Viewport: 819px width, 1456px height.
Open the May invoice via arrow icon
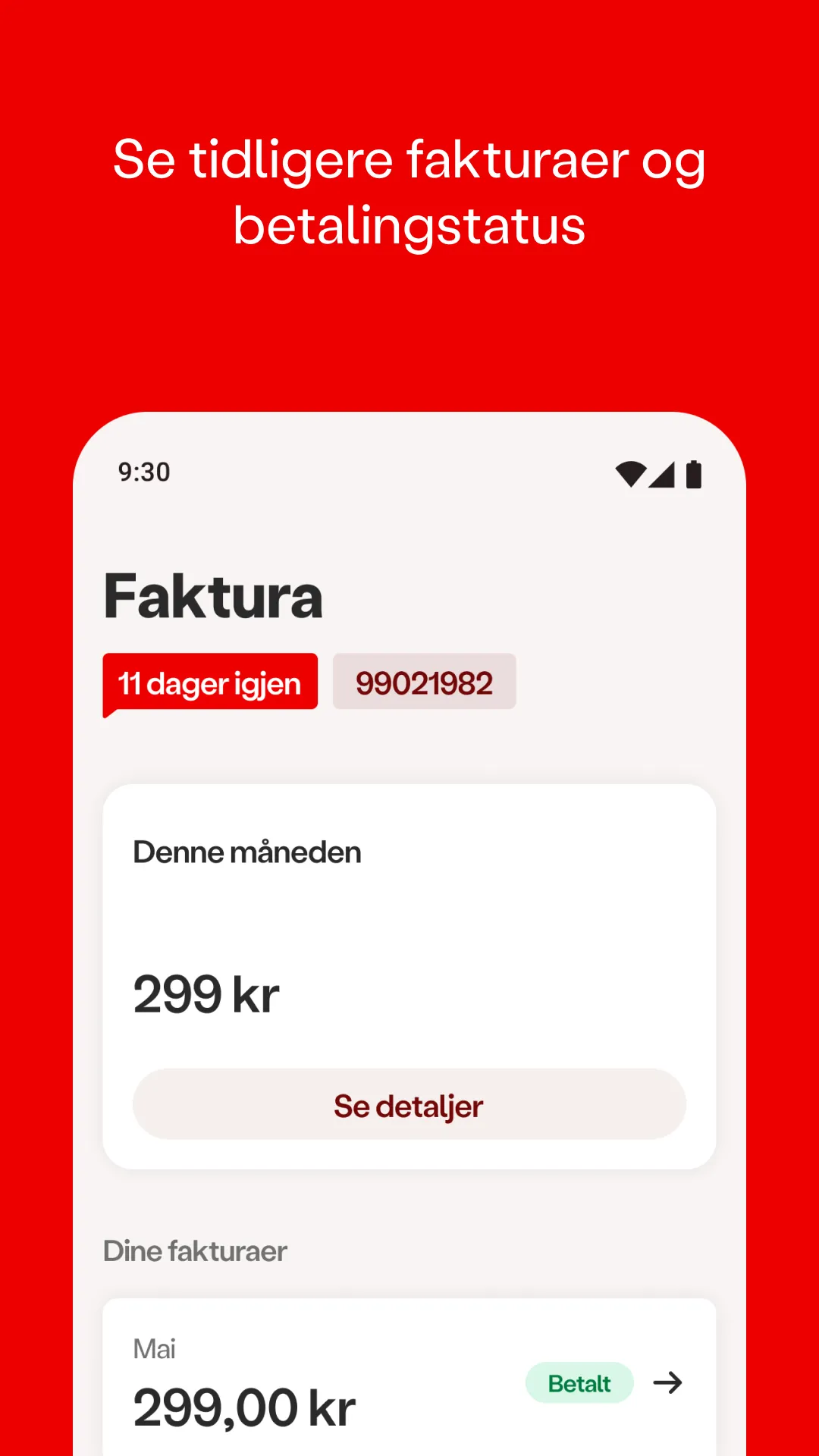(667, 1382)
